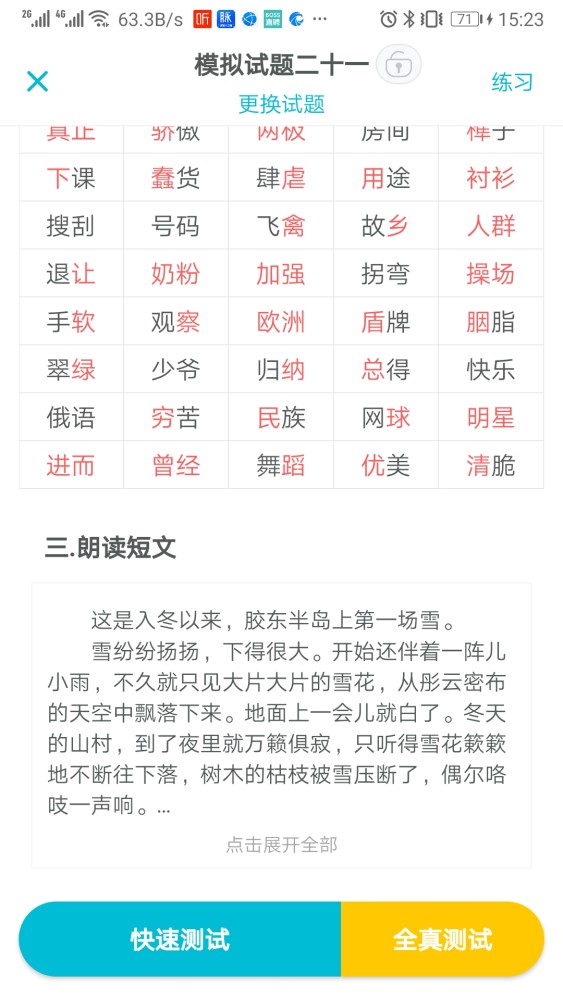Tap the lock icon beside the title
This screenshot has width=563, height=1000.
coord(398,65)
